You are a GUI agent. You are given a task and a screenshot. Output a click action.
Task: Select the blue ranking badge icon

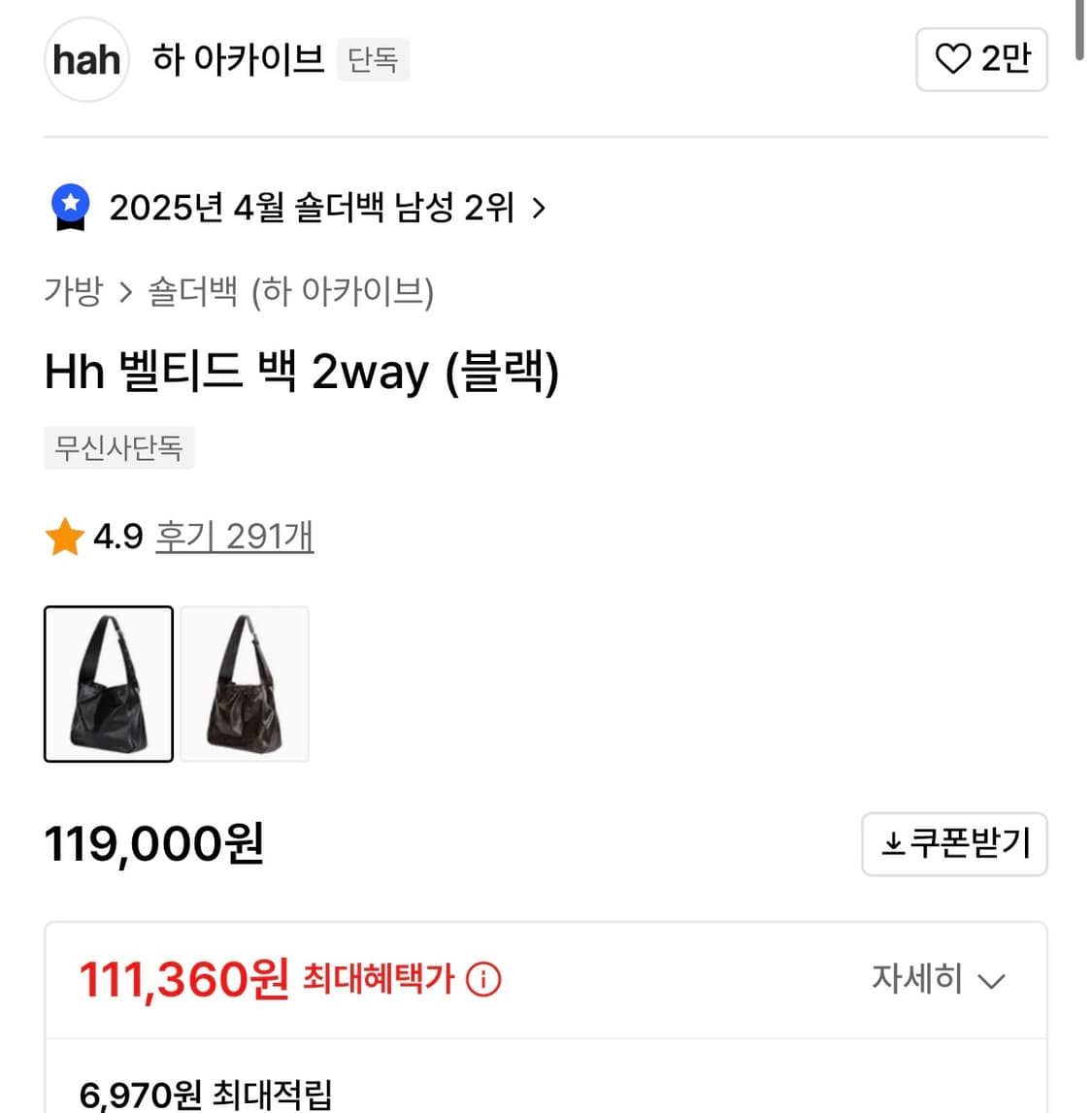point(70,206)
